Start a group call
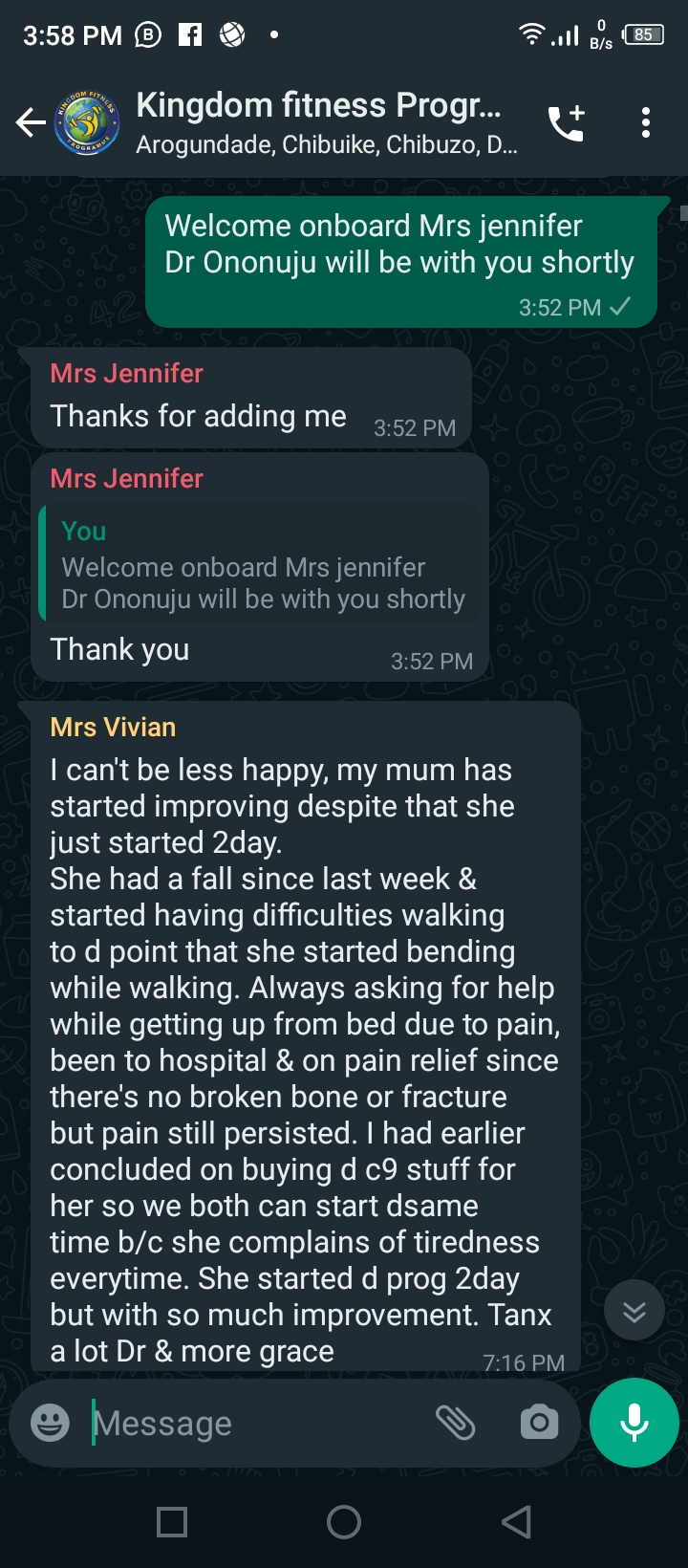This screenshot has width=688, height=1568. click(x=566, y=122)
